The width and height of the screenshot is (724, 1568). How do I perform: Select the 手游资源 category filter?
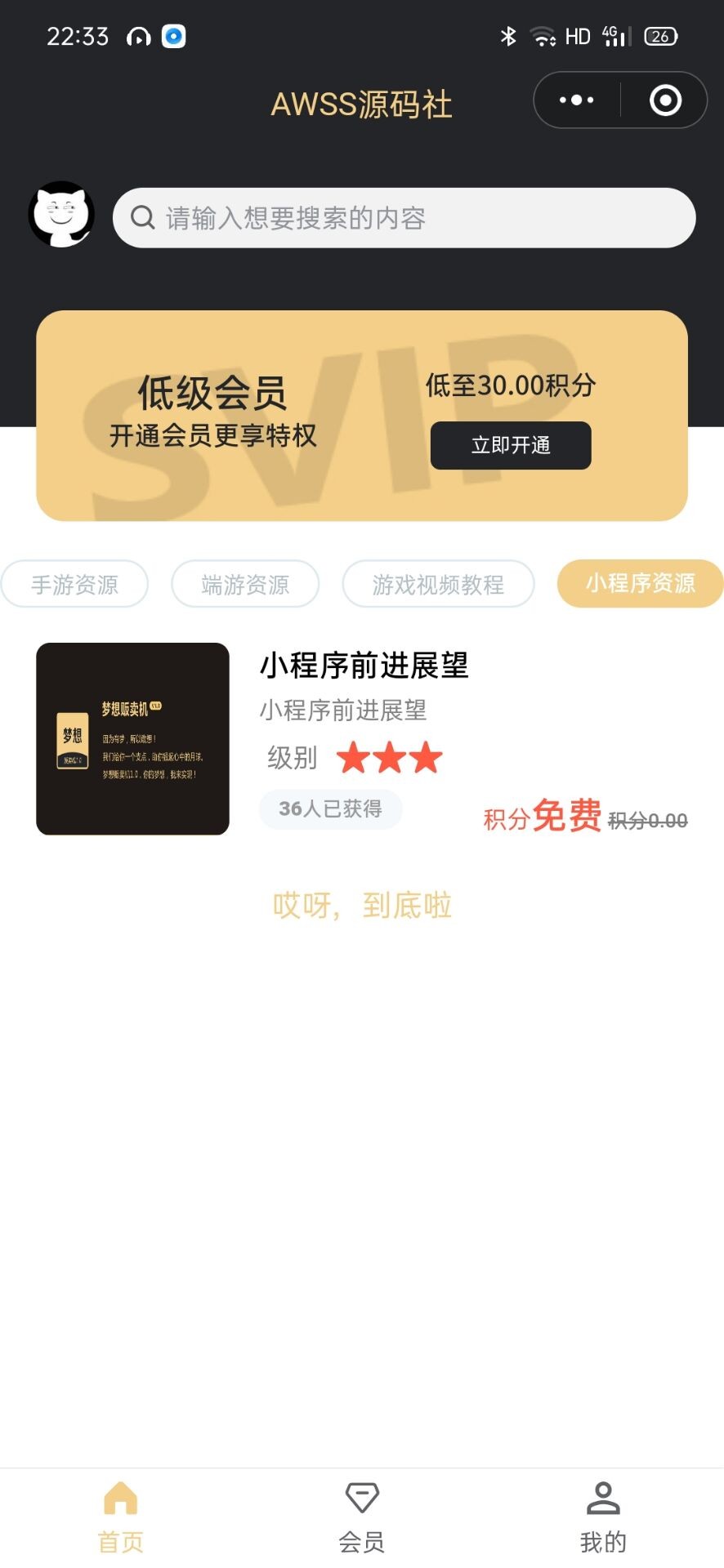(74, 584)
